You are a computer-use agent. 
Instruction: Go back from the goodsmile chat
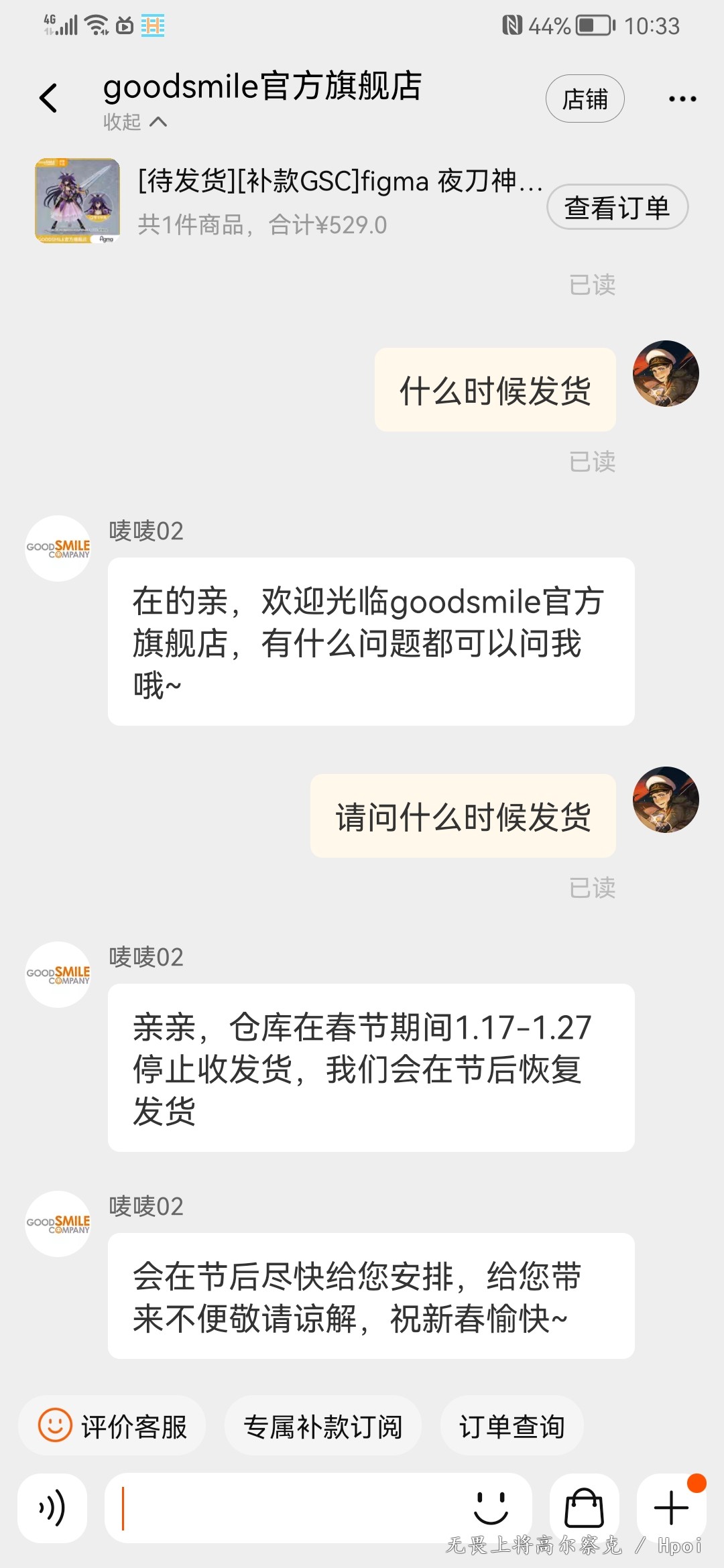pyautogui.click(x=48, y=99)
